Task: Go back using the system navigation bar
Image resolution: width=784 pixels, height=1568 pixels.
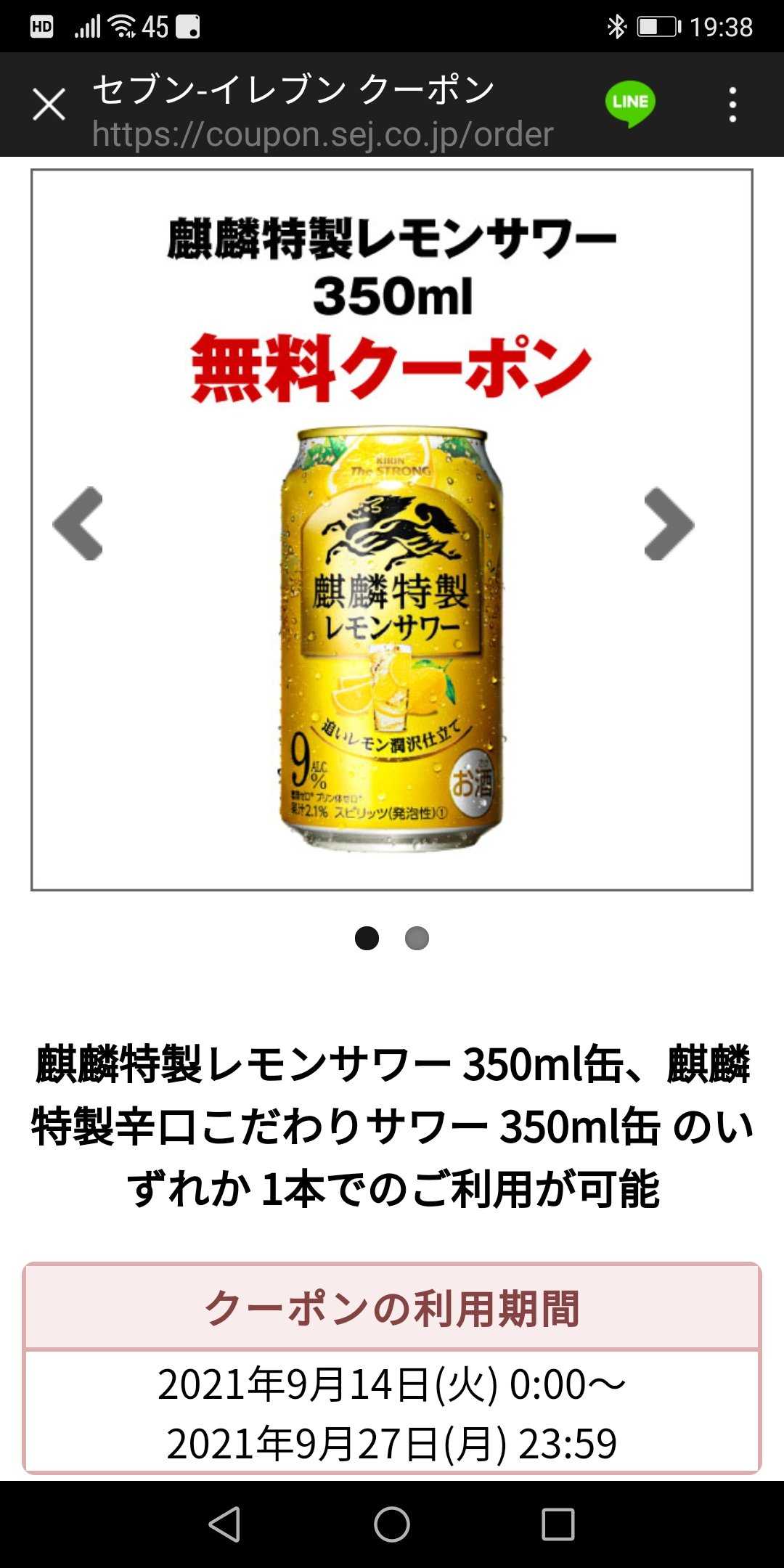Action: pyautogui.click(x=224, y=1524)
